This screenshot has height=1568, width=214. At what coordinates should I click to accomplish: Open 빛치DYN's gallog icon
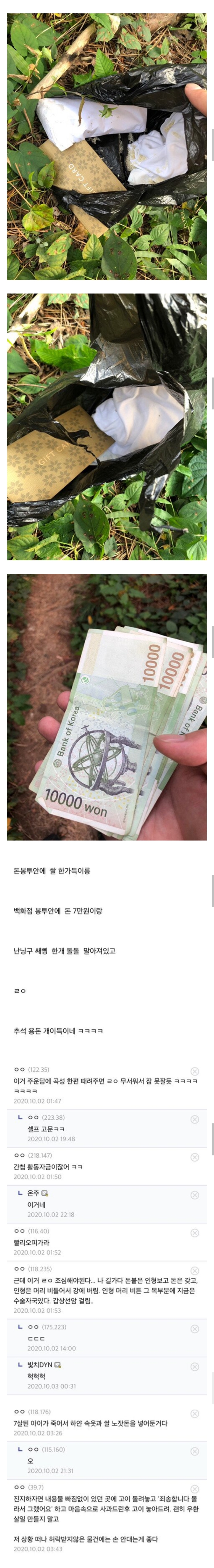coord(58,1365)
